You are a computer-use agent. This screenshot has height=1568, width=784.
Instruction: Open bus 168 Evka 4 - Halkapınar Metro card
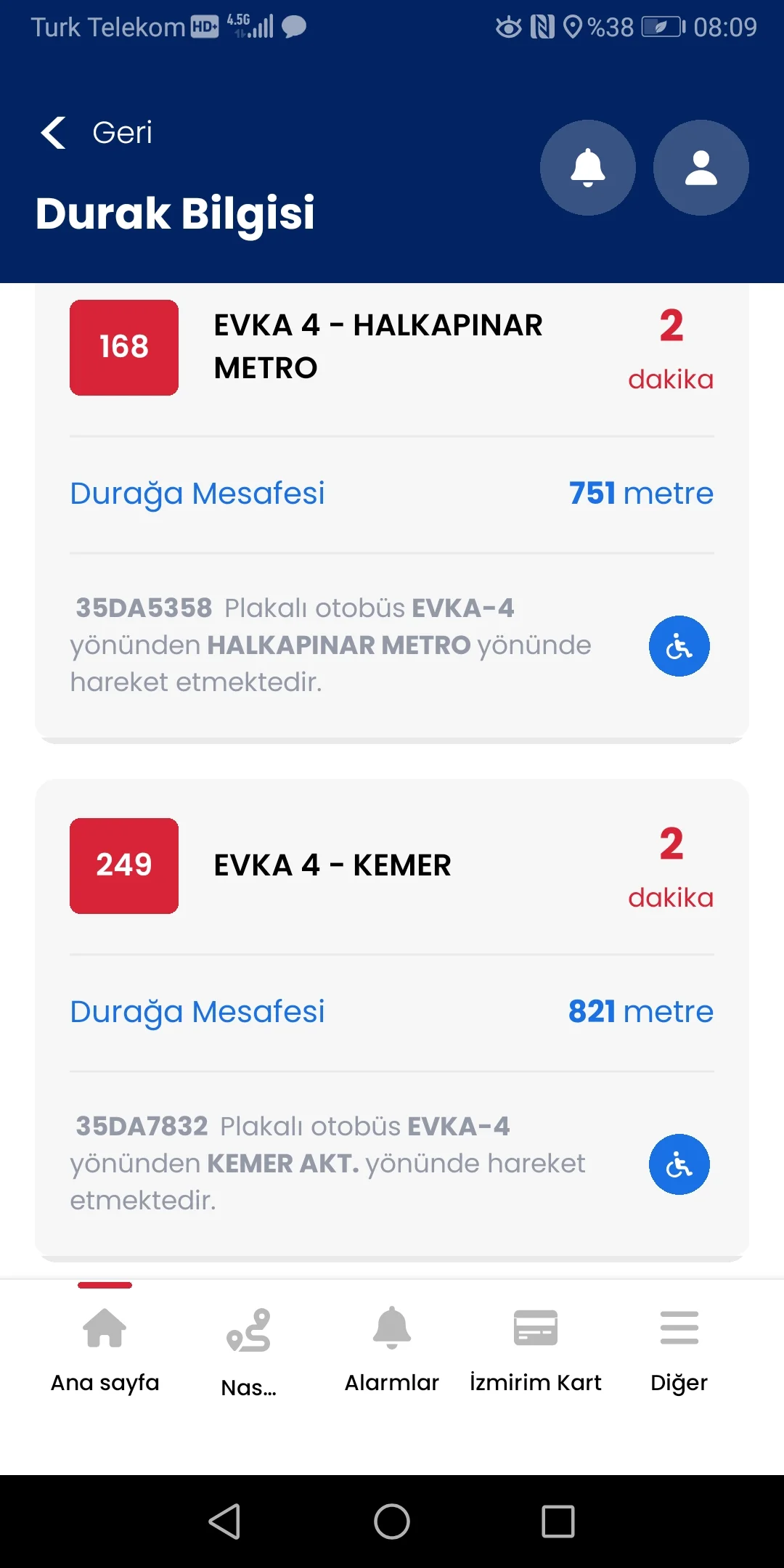coord(377,347)
